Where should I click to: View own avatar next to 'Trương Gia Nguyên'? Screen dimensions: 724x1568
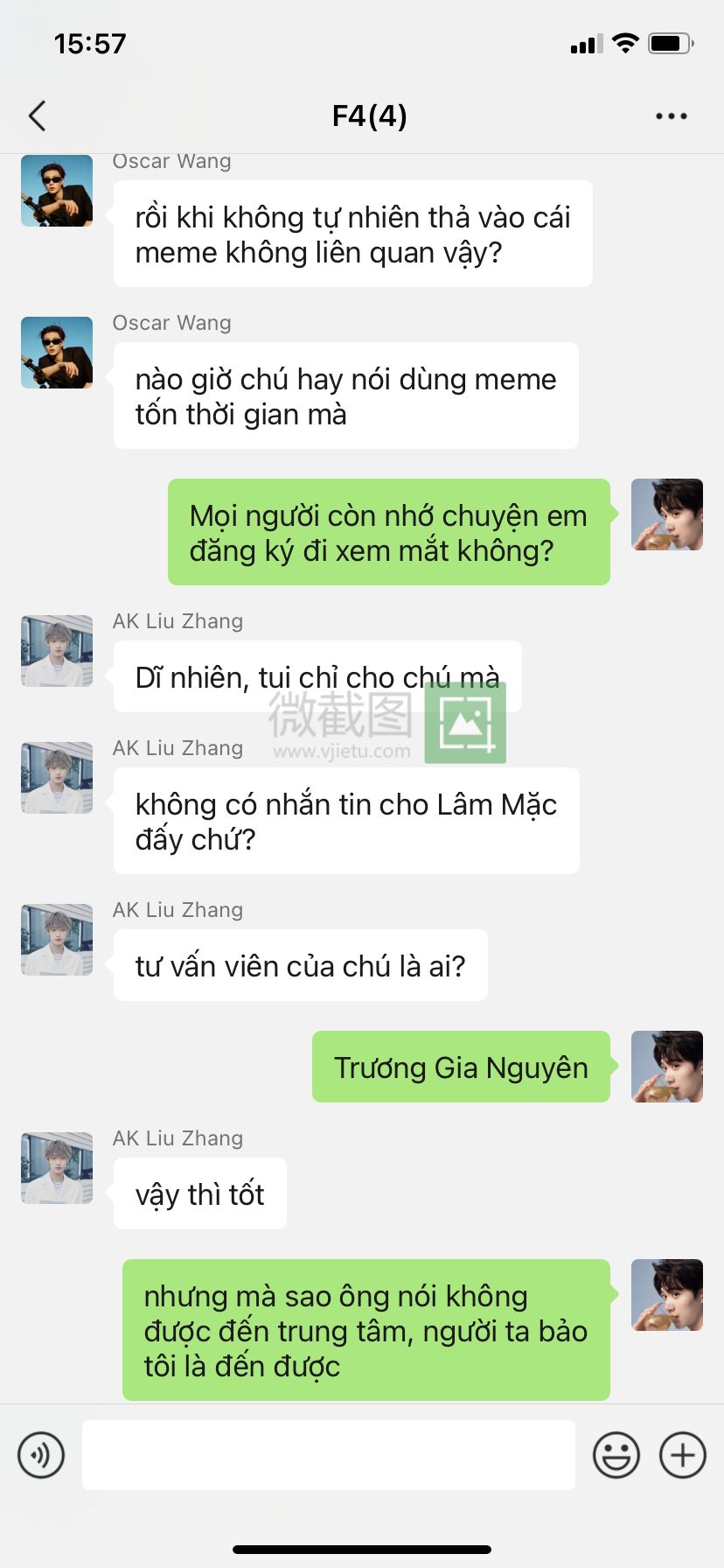(x=667, y=1067)
